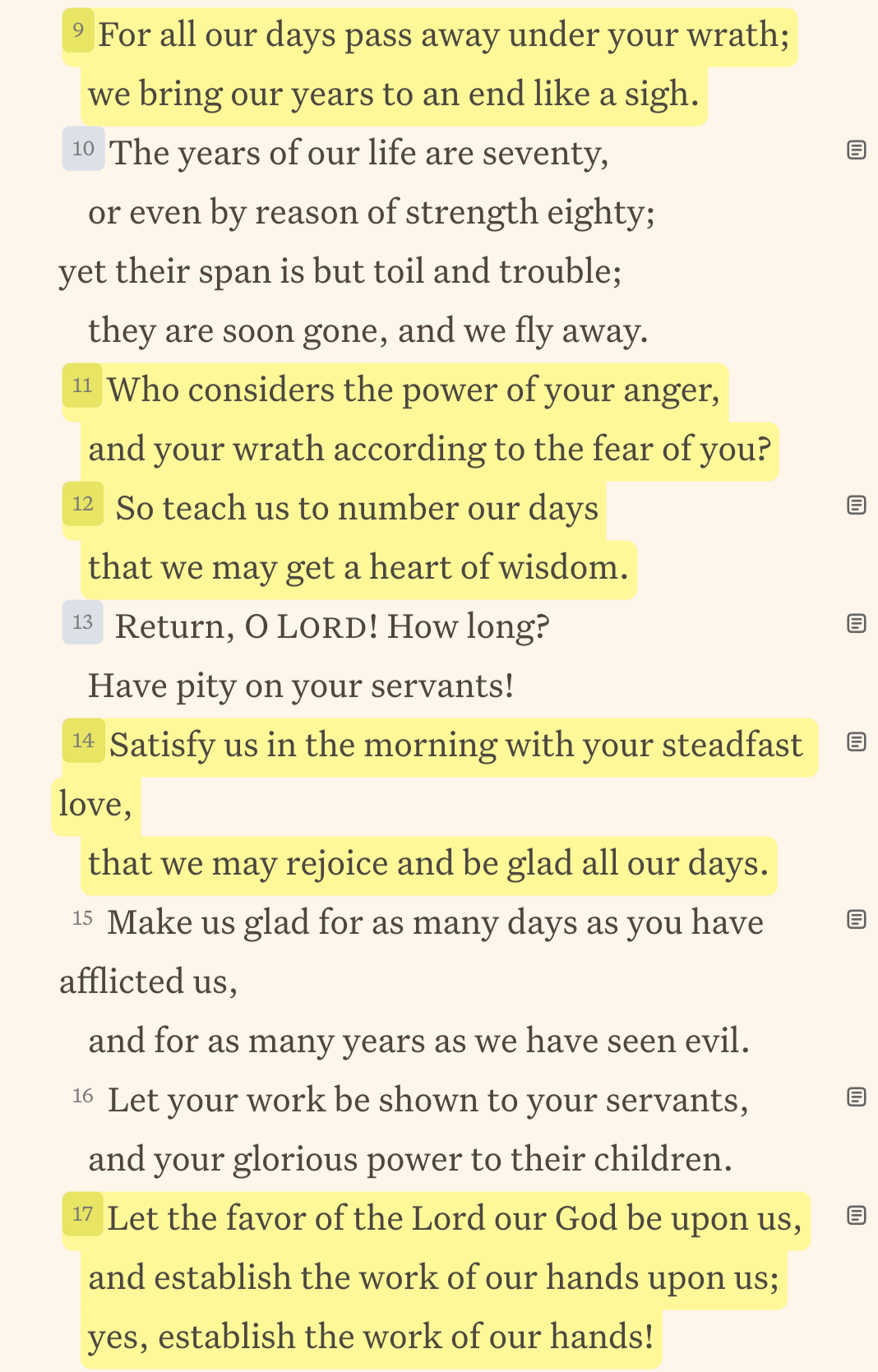Open the note icon beside verse 14
878x1372 pixels.
tap(856, 741)
